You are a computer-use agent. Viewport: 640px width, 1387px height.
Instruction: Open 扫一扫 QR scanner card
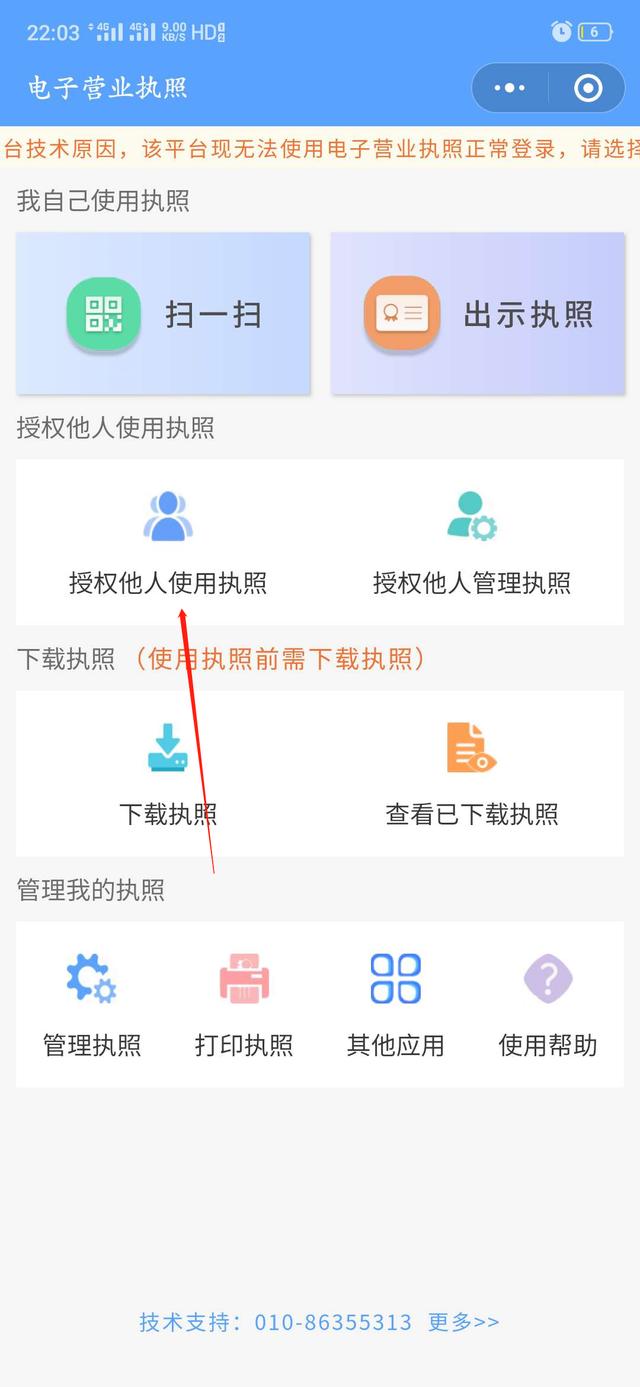(163, 314)
